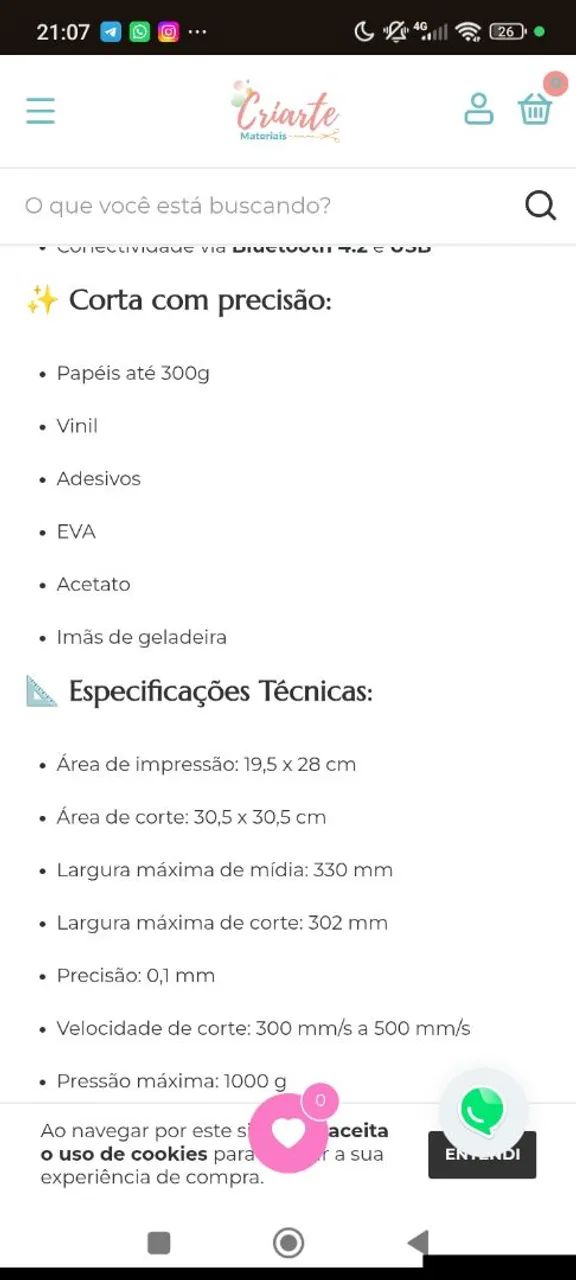Go back using the system back button
Viewport: 576px width, 1280px height.
418,1243
